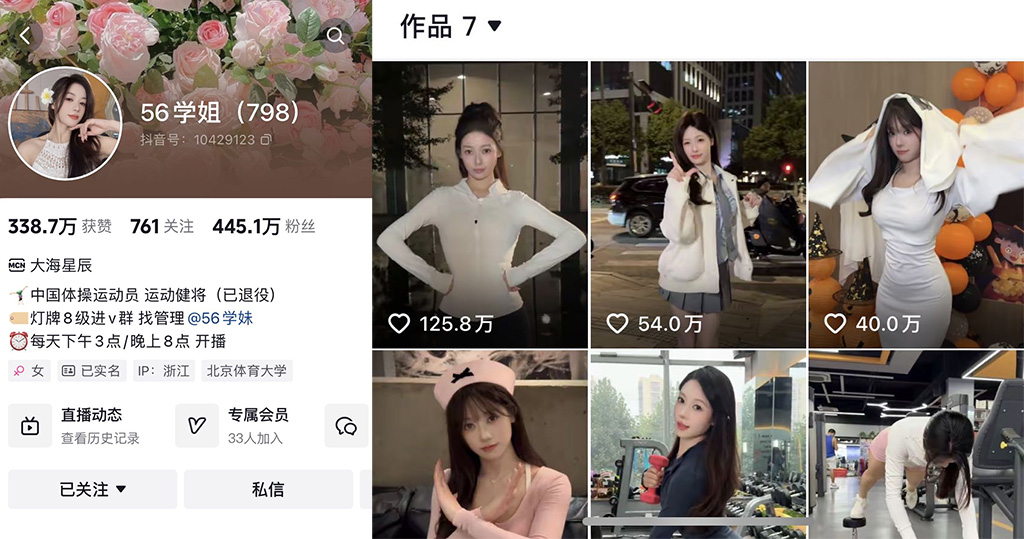The width and height of the screenshot is (1024, 539).
Task: Open the video with the pink nurse hat
Action: click(x=480, y=445)
